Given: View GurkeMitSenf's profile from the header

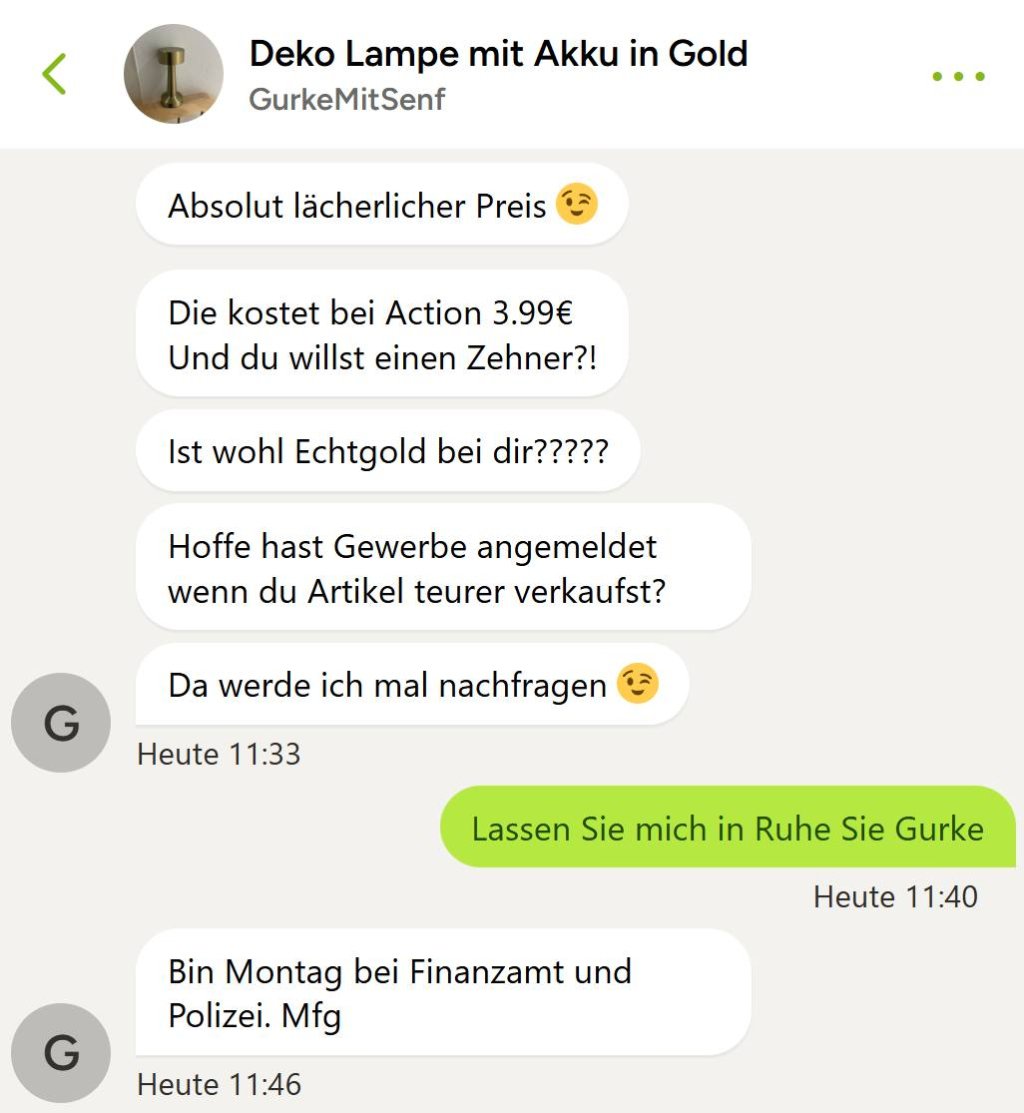Looking at the screenshot, I should tap(347, 100).
